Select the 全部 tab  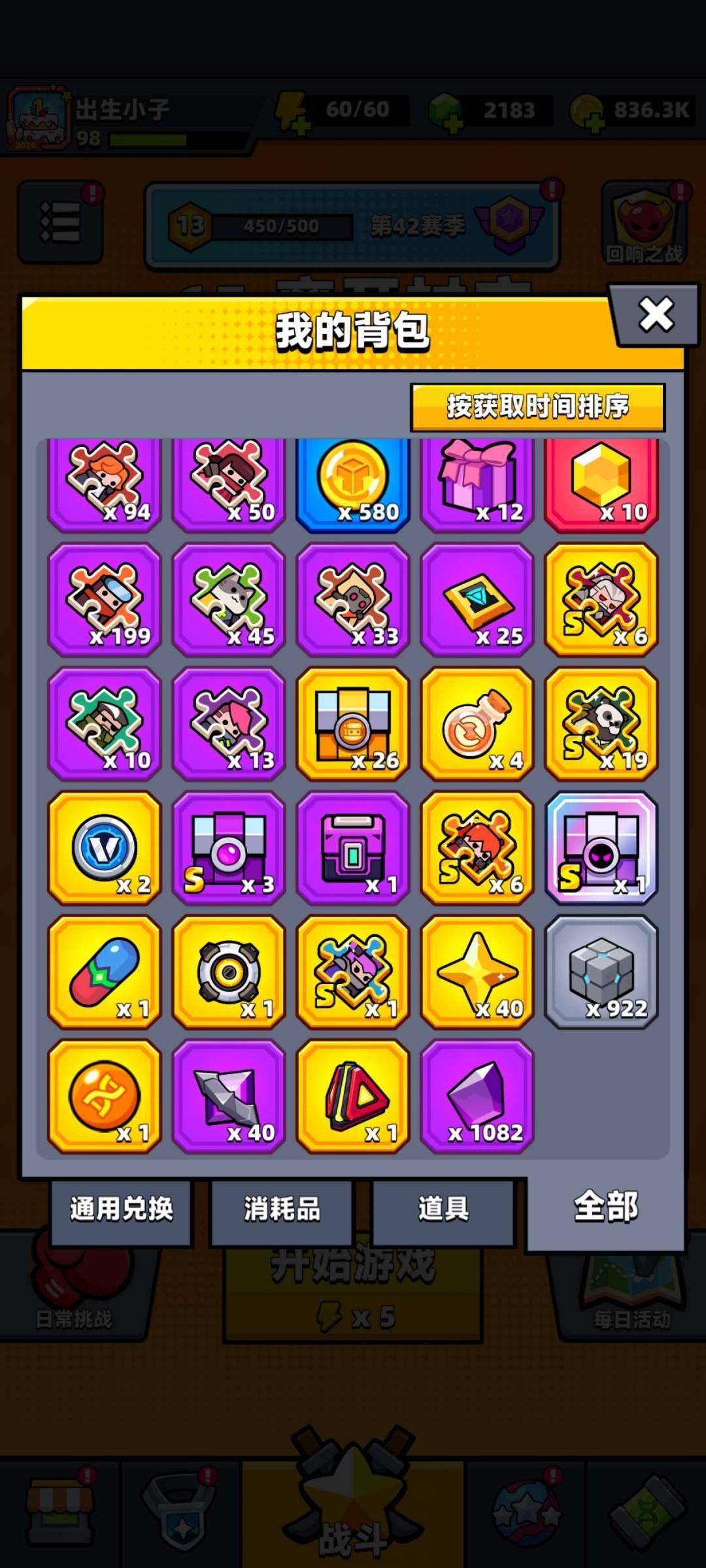pyautogui.click(x=605, y=1207)
